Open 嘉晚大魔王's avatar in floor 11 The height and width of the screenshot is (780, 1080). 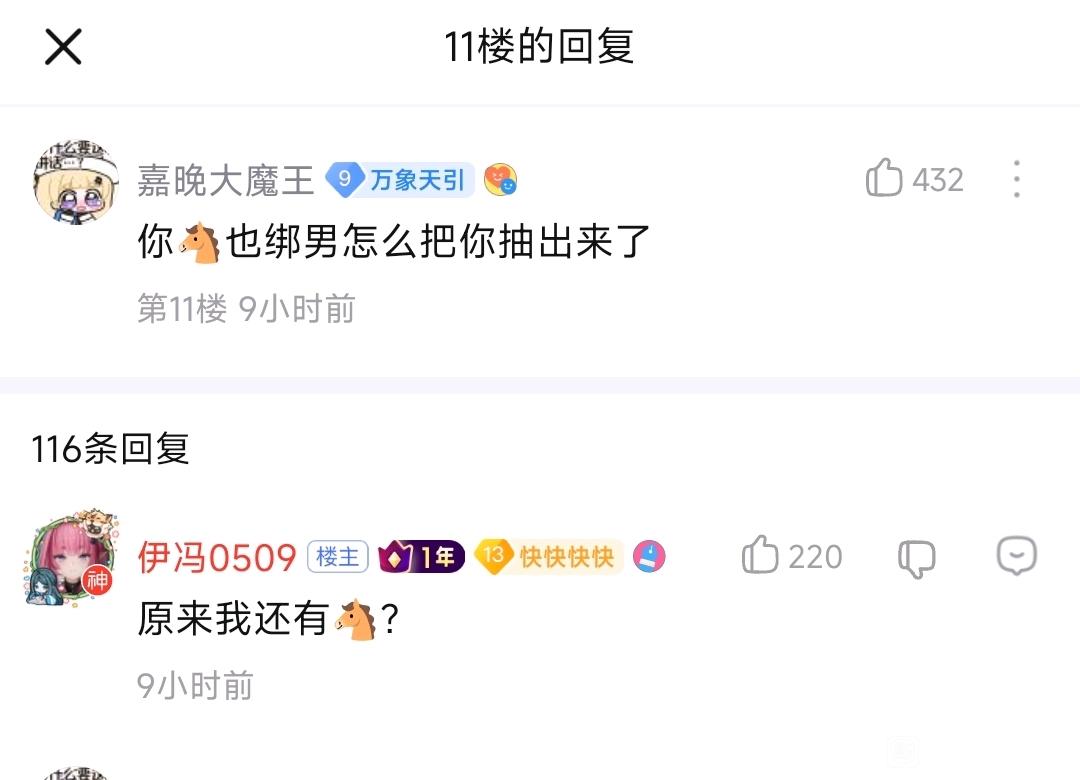pyautogui.click(x=76, y=182)
